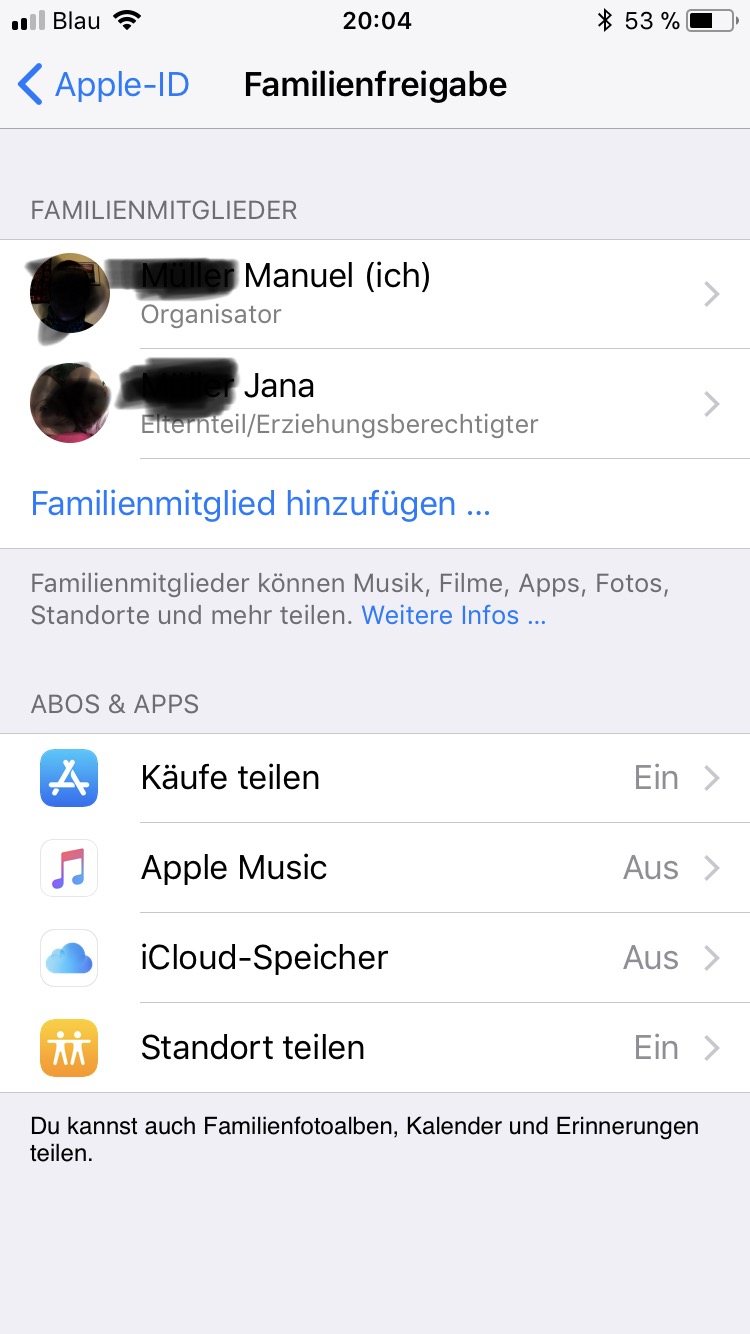Open iCloud-Speicher sharing options
The image size is (750, 1334).
[375, 958]
